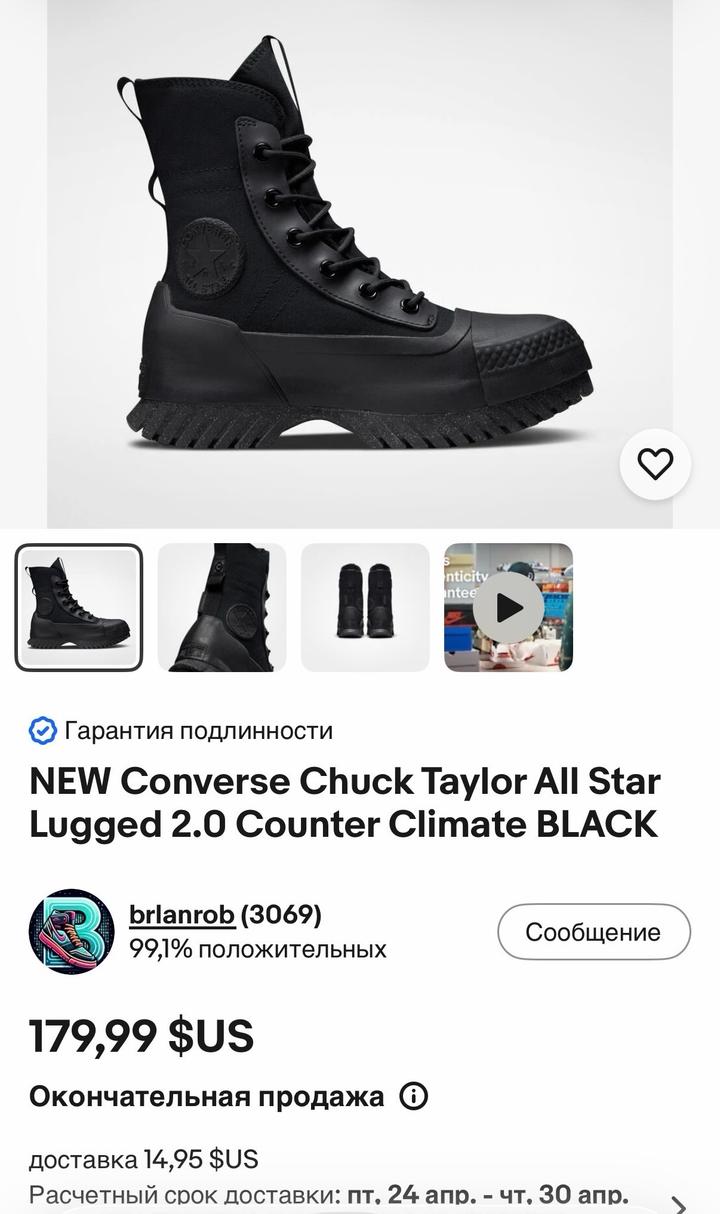Screen dimensions: 720x1214
Task: Open the main boot product image
Action: coord(360,260)
